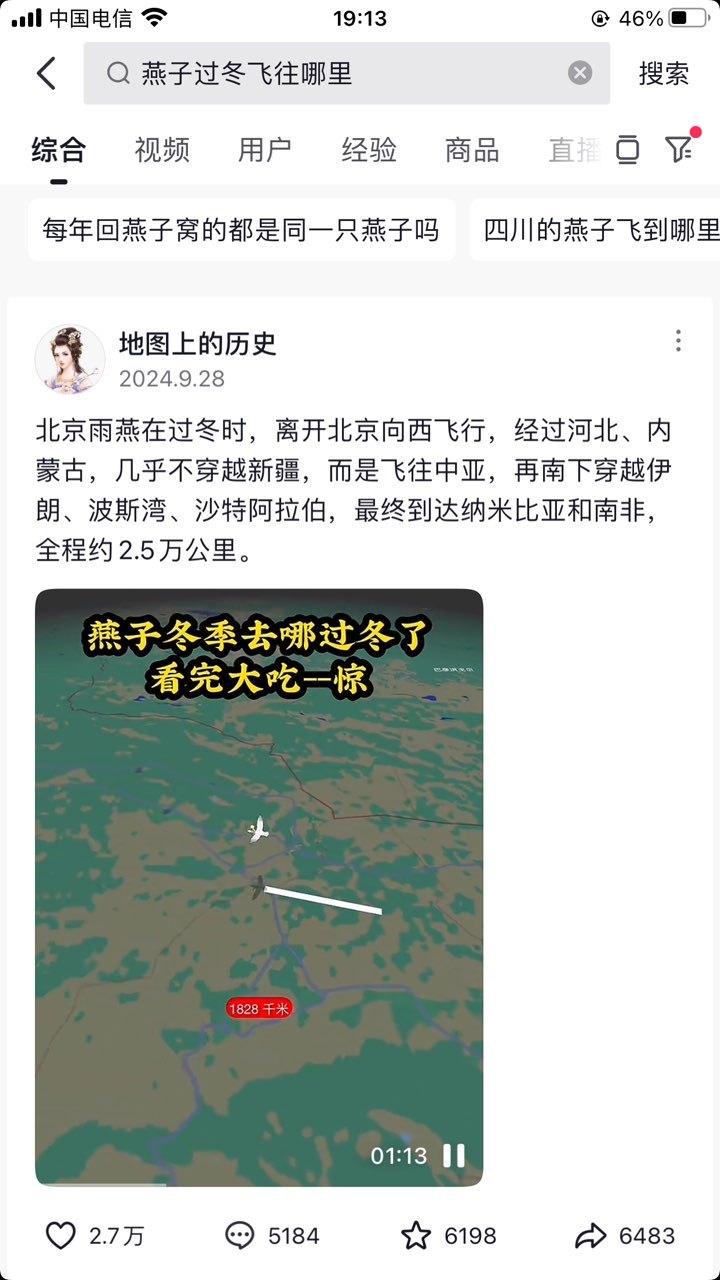Toggle the single-column layout icon
This screenshot has width=720, height=1280.
pyautogui.click(x=627, y=149)
